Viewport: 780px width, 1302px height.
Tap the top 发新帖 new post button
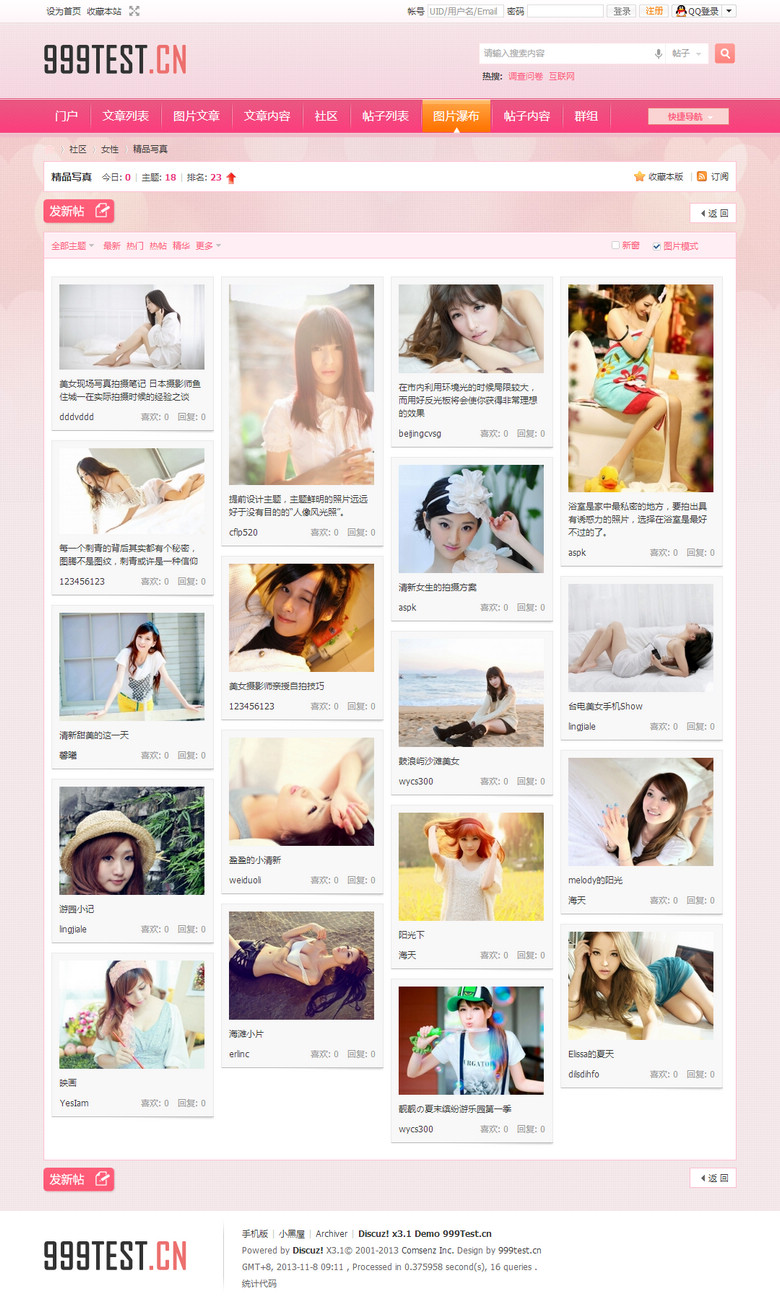(79, 211)
